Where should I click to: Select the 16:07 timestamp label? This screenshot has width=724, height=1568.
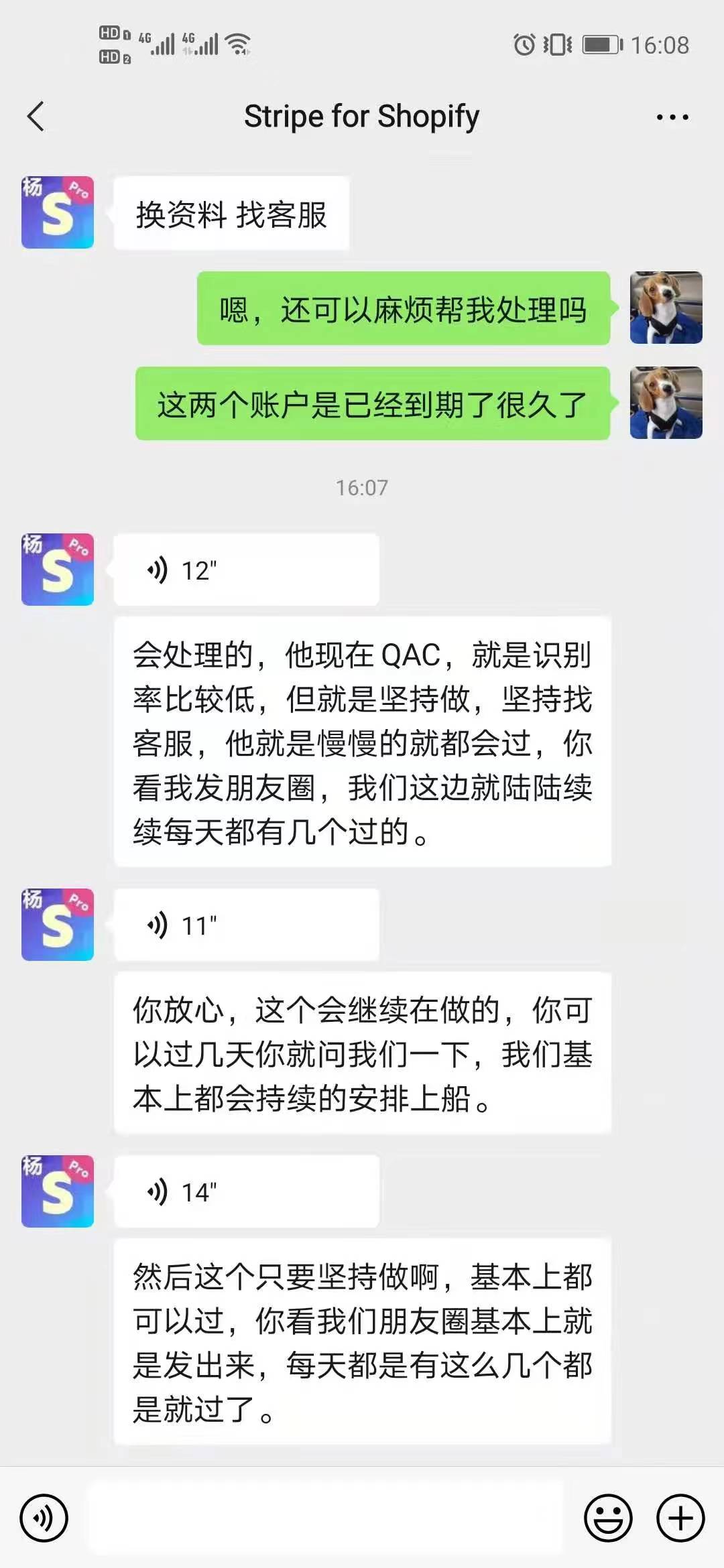click(362, 488)
